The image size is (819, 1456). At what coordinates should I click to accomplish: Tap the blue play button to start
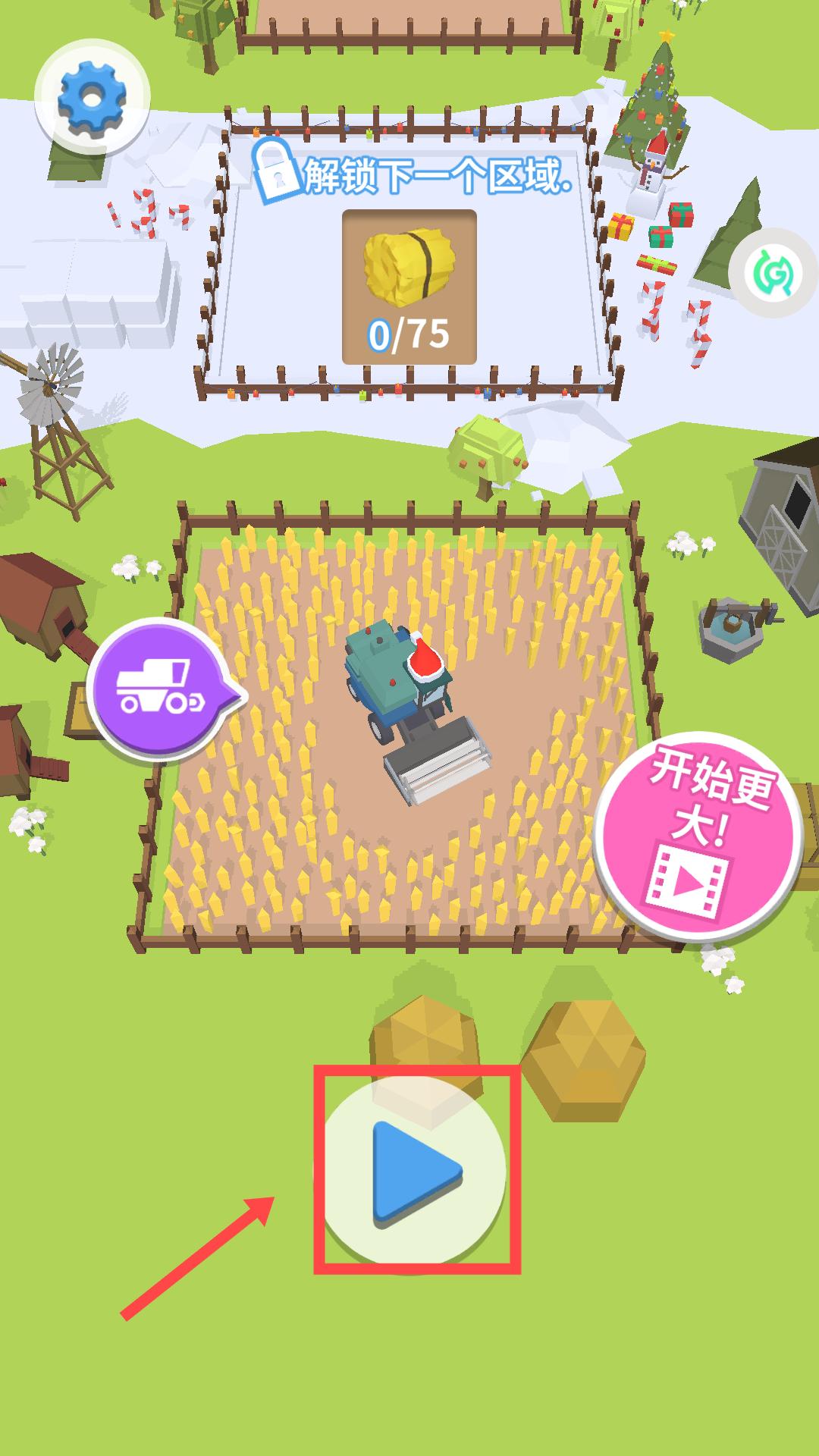click(x=415, y=1171)
